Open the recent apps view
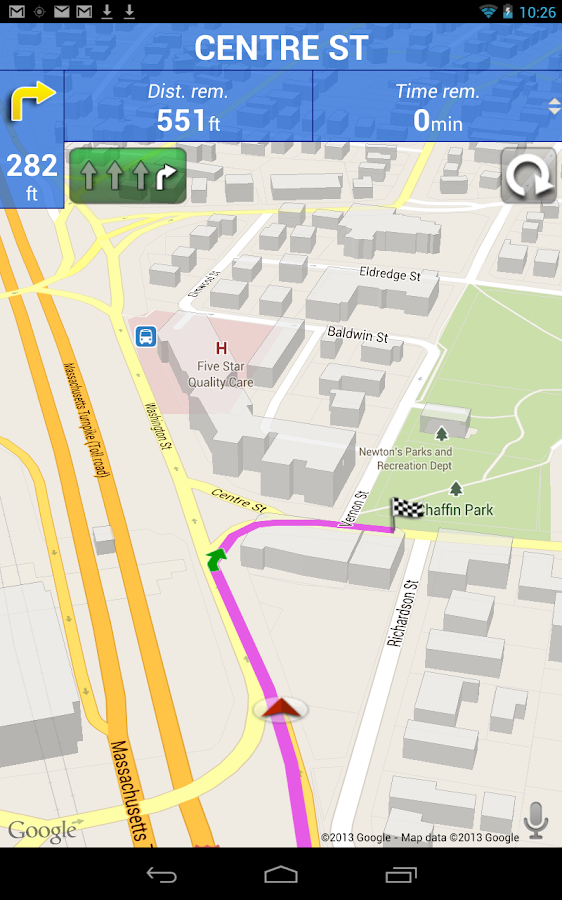The width and height of the screenshot is (562, 900). [x=401, y=874]
